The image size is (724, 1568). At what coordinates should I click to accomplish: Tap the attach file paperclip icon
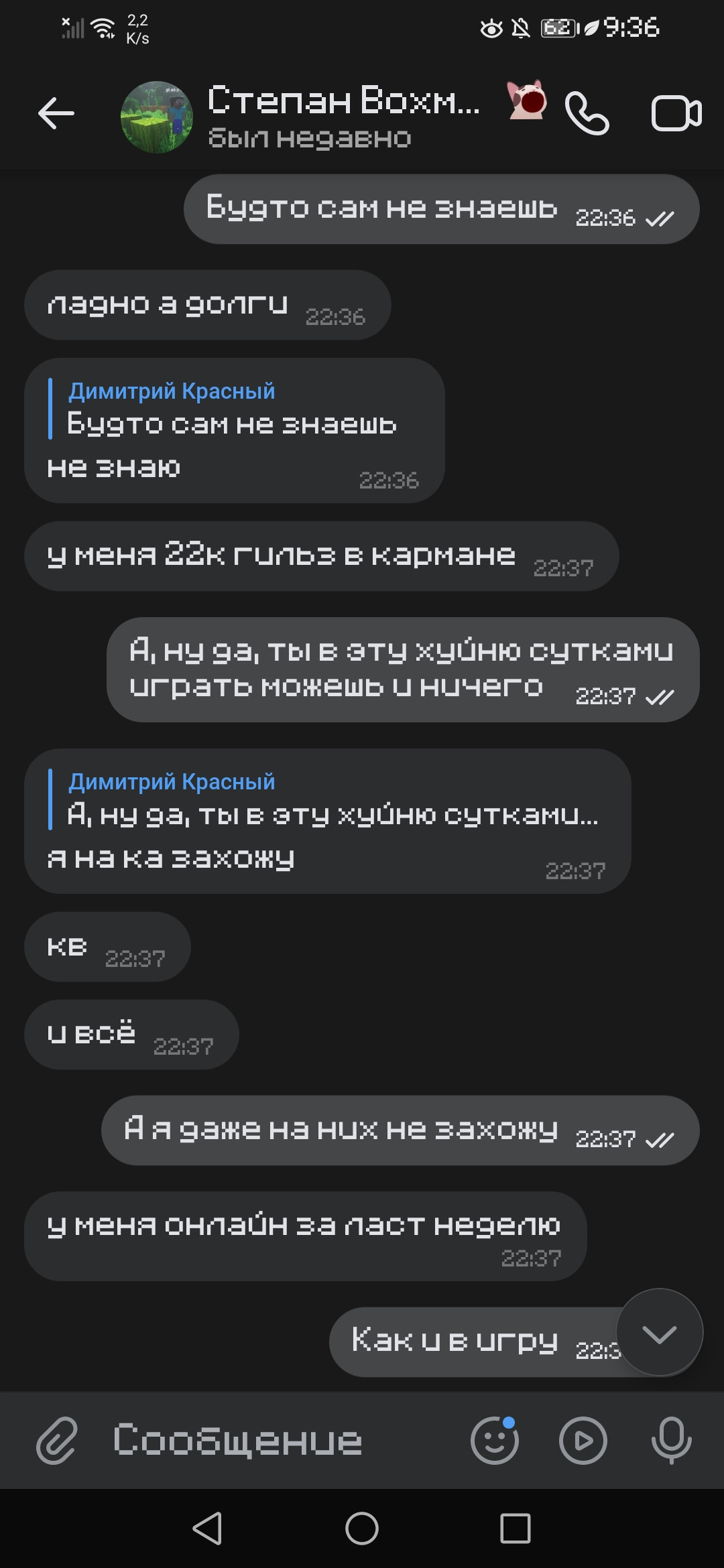pos(57,1441)
